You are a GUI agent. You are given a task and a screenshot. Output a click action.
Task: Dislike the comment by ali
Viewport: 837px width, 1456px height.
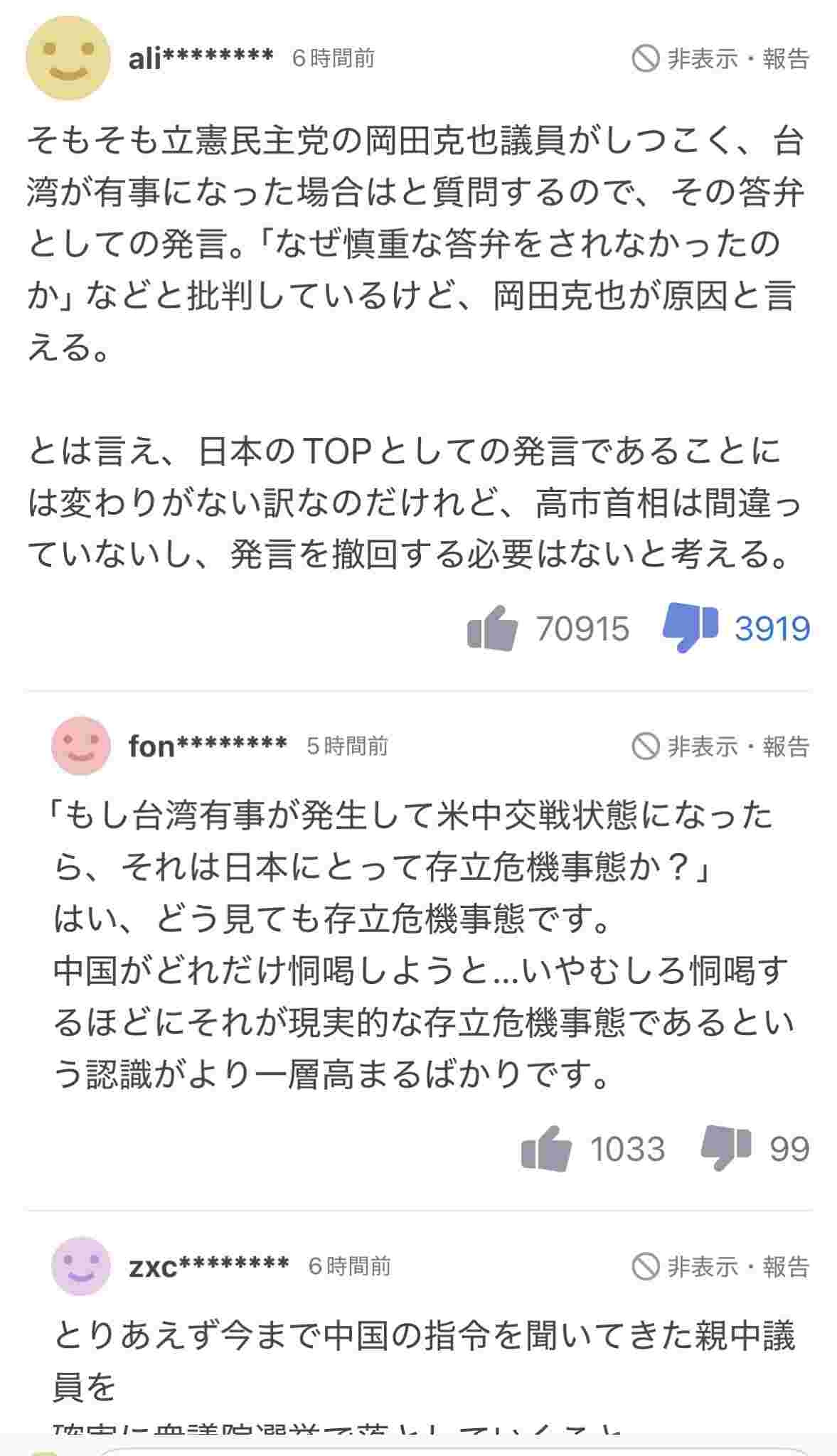[x=689, y=628]
